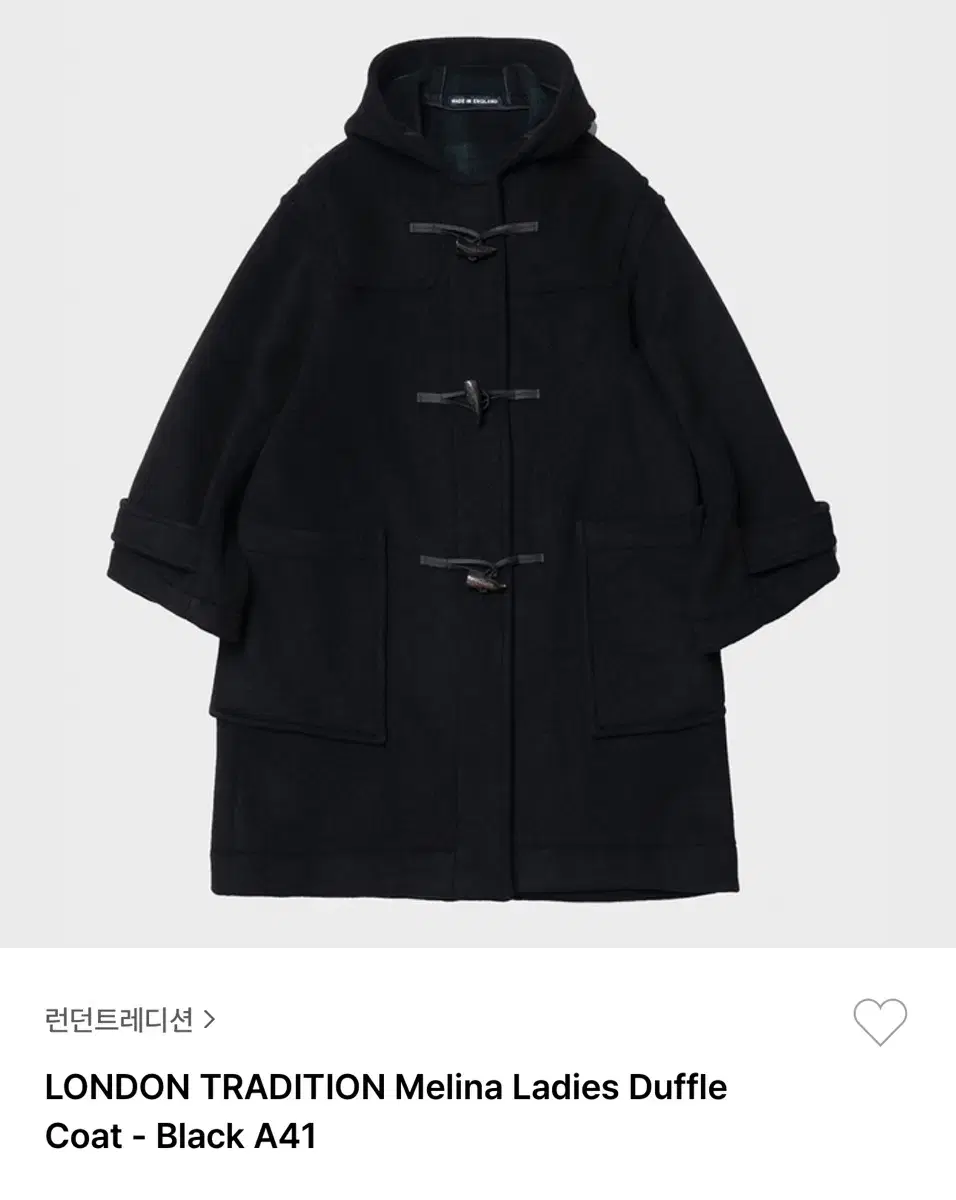The width and height of the screenshot is (956, 1200).
Task: Open the 런던트레디션 brand page
Action: point(130,1020)
